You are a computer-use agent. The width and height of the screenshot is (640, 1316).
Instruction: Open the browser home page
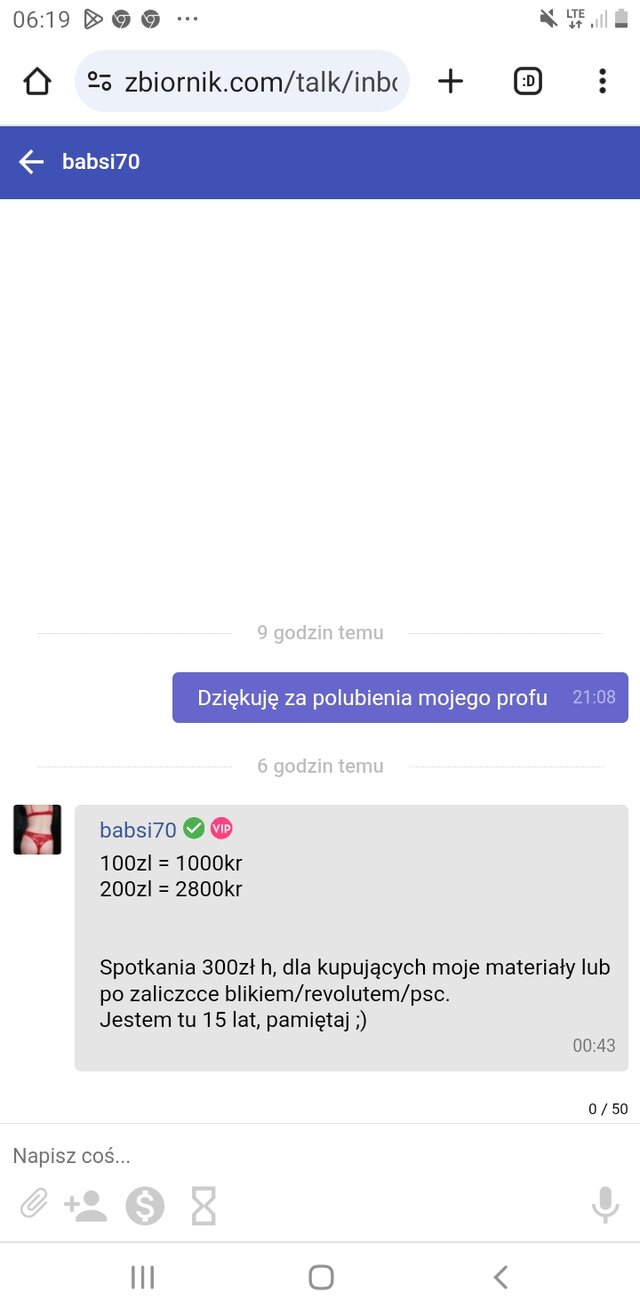37,81
